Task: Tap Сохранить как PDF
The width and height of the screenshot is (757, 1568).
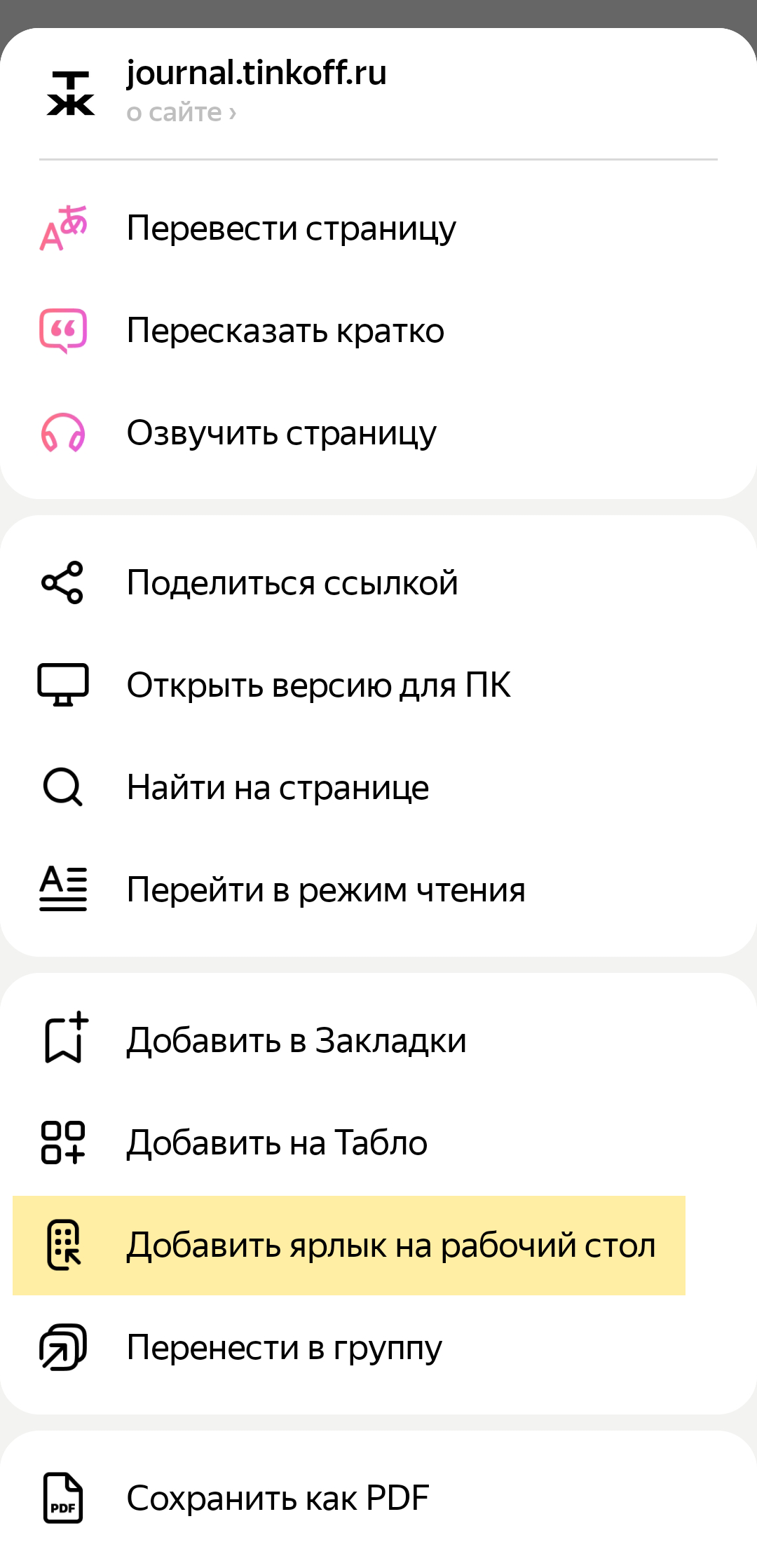Action: [x=278, y=1498]
